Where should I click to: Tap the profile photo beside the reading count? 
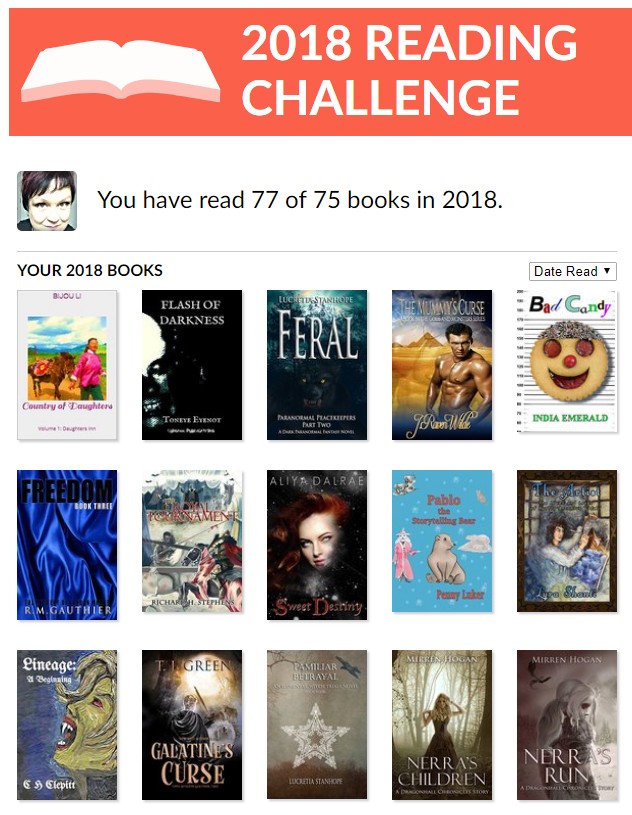tap(47, 201)
